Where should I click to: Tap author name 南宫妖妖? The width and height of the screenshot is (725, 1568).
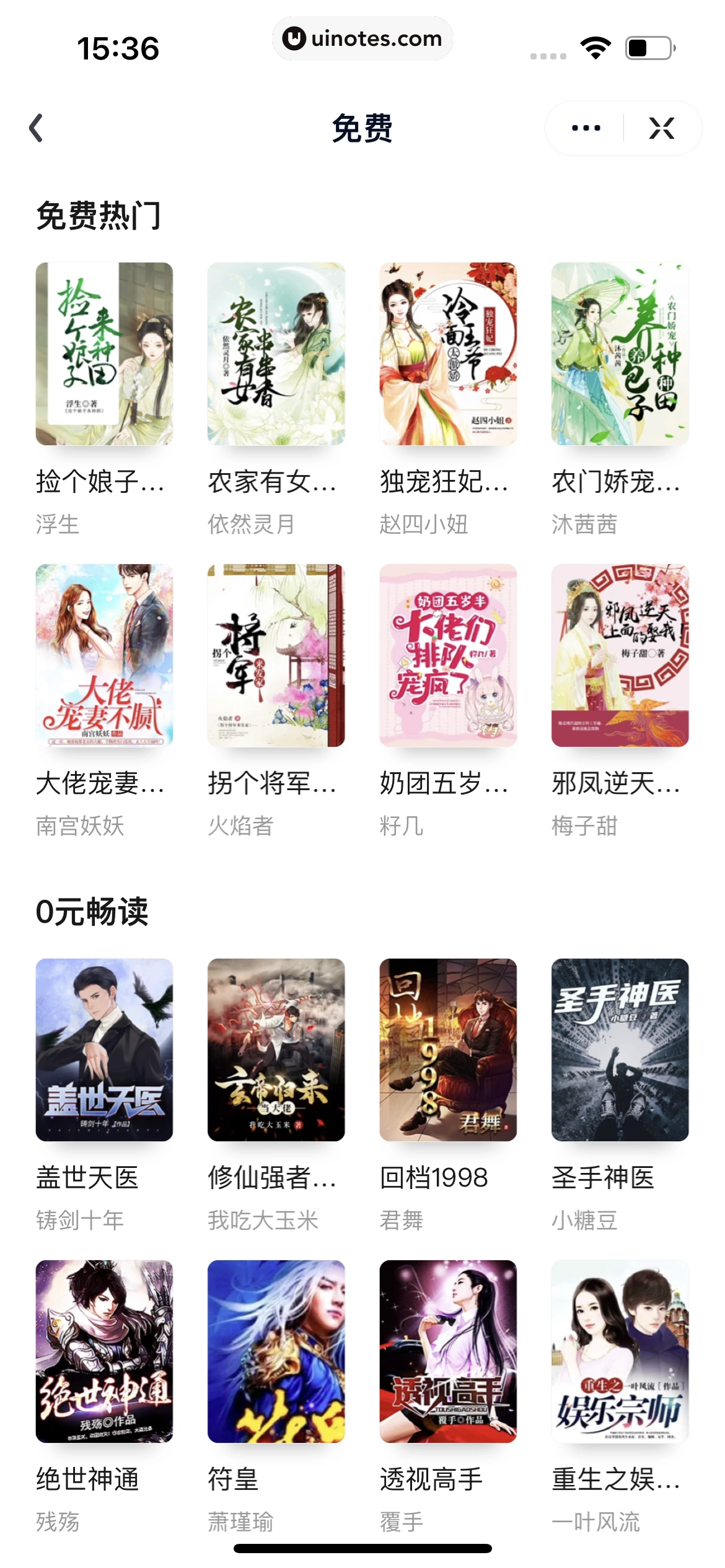pyautogui.click(x=81, y=826)
